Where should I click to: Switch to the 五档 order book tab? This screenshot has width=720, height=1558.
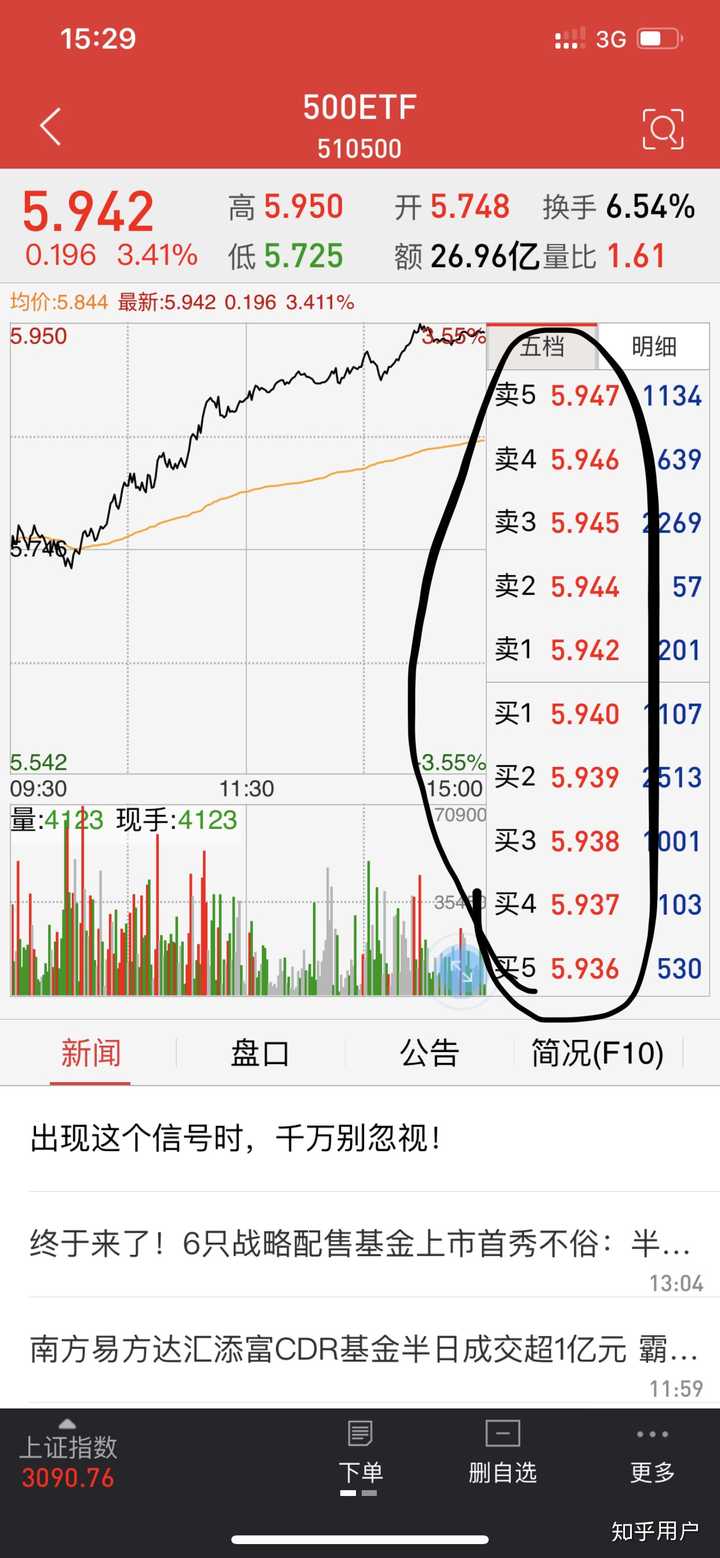[543, 346]
